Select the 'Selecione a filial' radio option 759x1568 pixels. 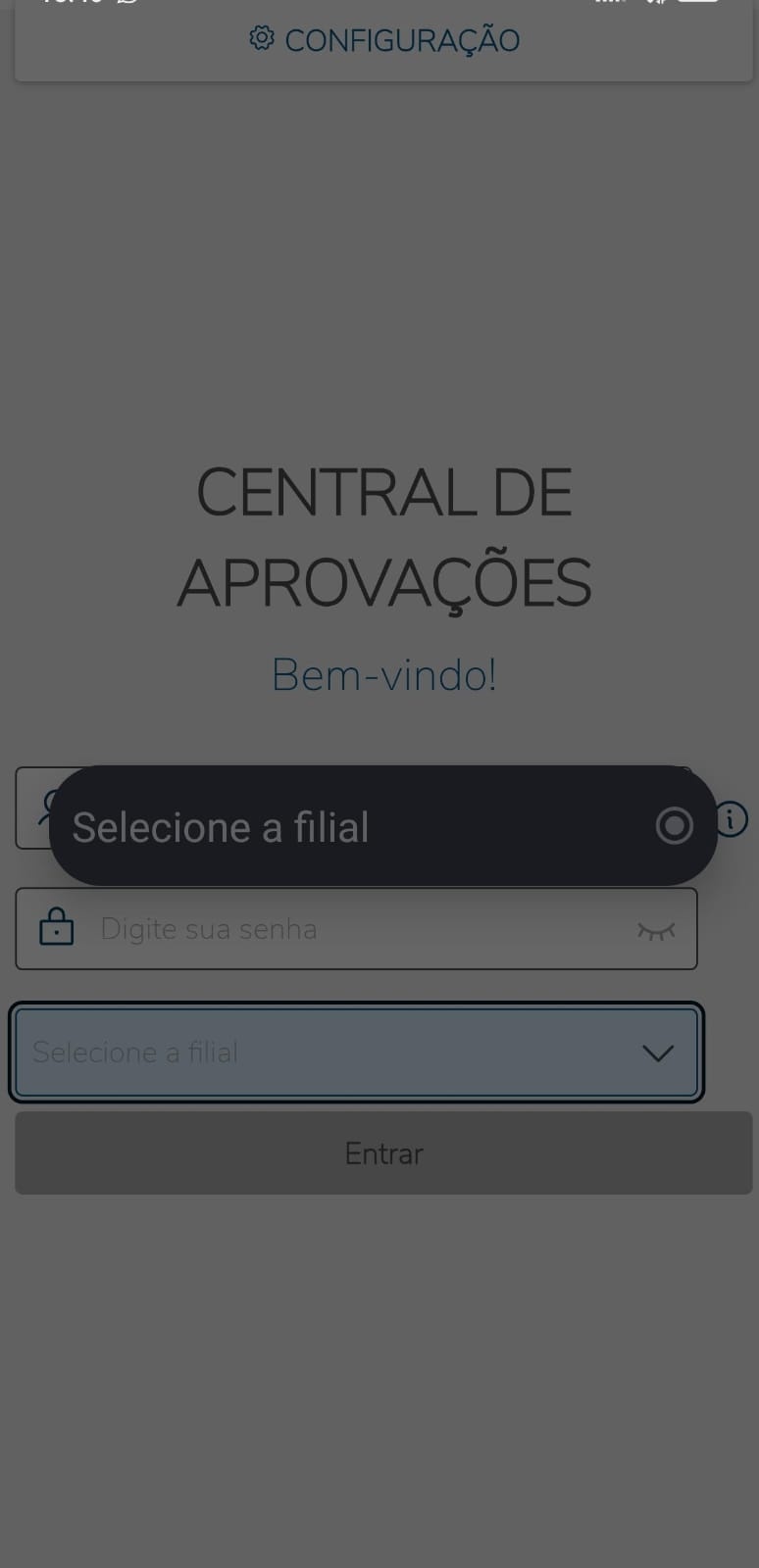[674, 826]
